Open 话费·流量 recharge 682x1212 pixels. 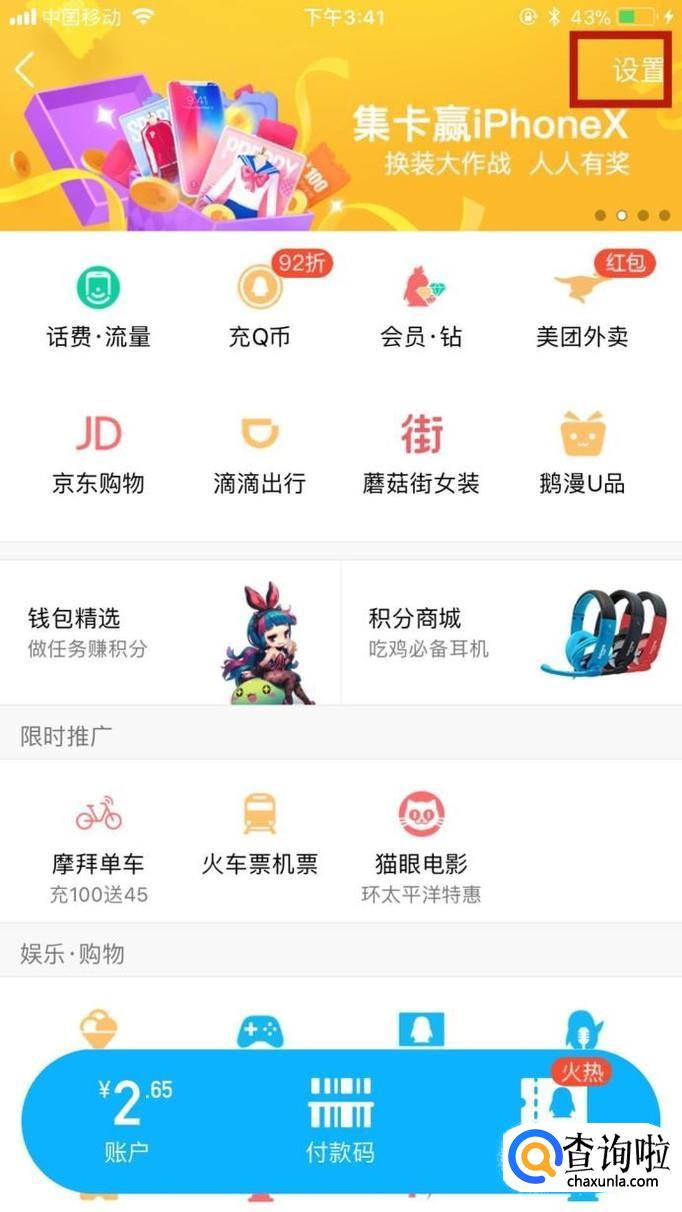point(98,305)
